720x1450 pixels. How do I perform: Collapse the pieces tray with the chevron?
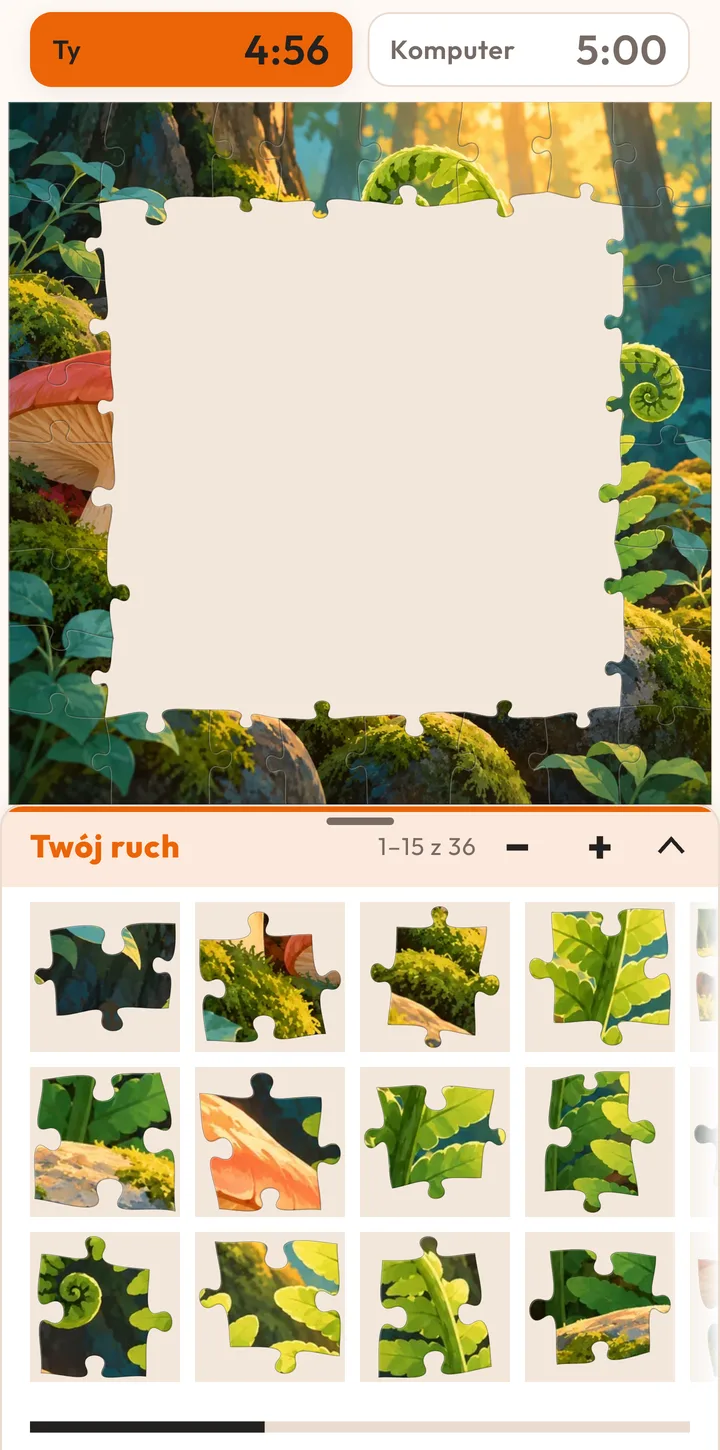671,846
